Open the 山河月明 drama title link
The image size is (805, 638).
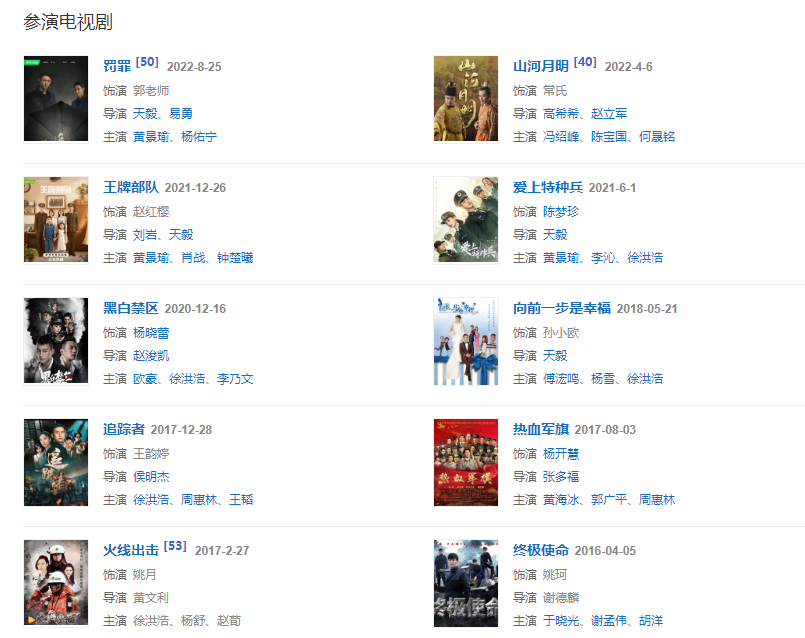click(x=540, y=66)
